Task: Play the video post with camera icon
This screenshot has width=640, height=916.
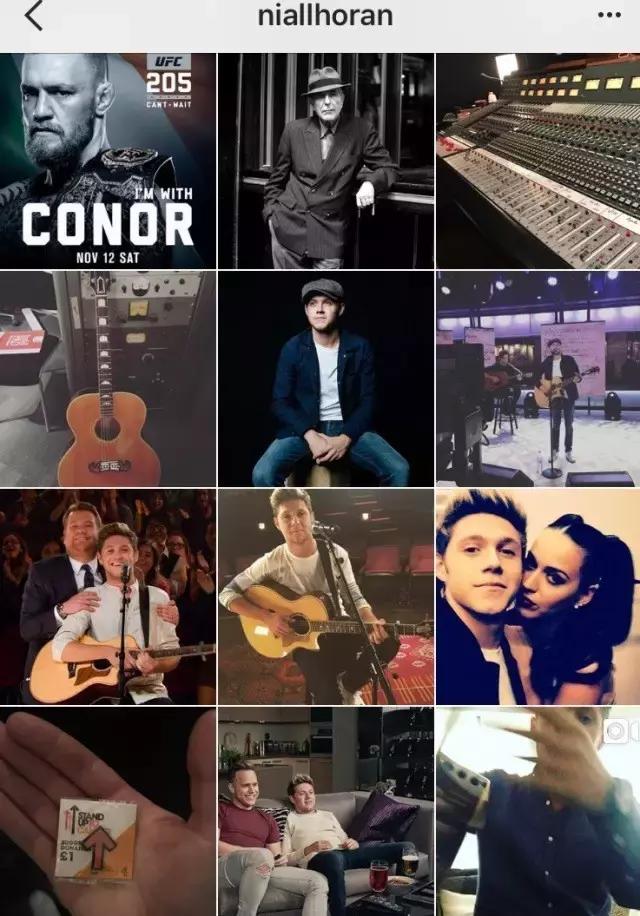Action: [538, 812]
